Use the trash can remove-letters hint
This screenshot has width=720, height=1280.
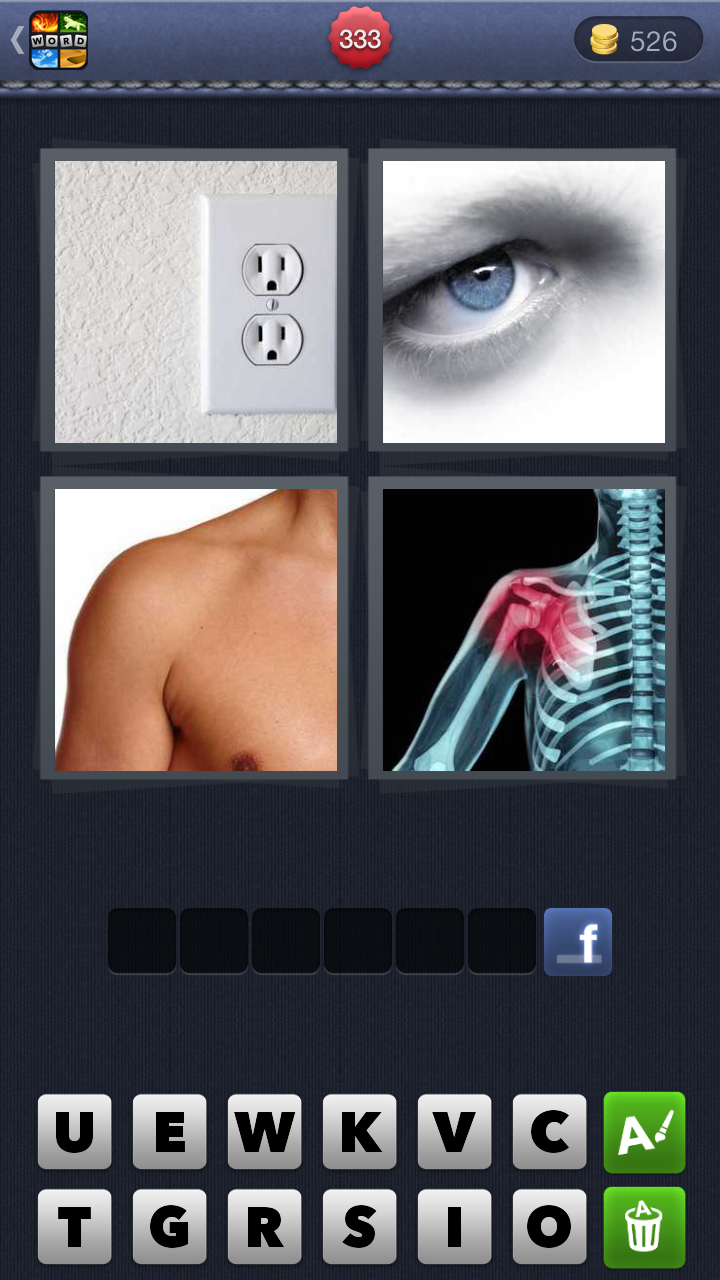coord(645,1227)
